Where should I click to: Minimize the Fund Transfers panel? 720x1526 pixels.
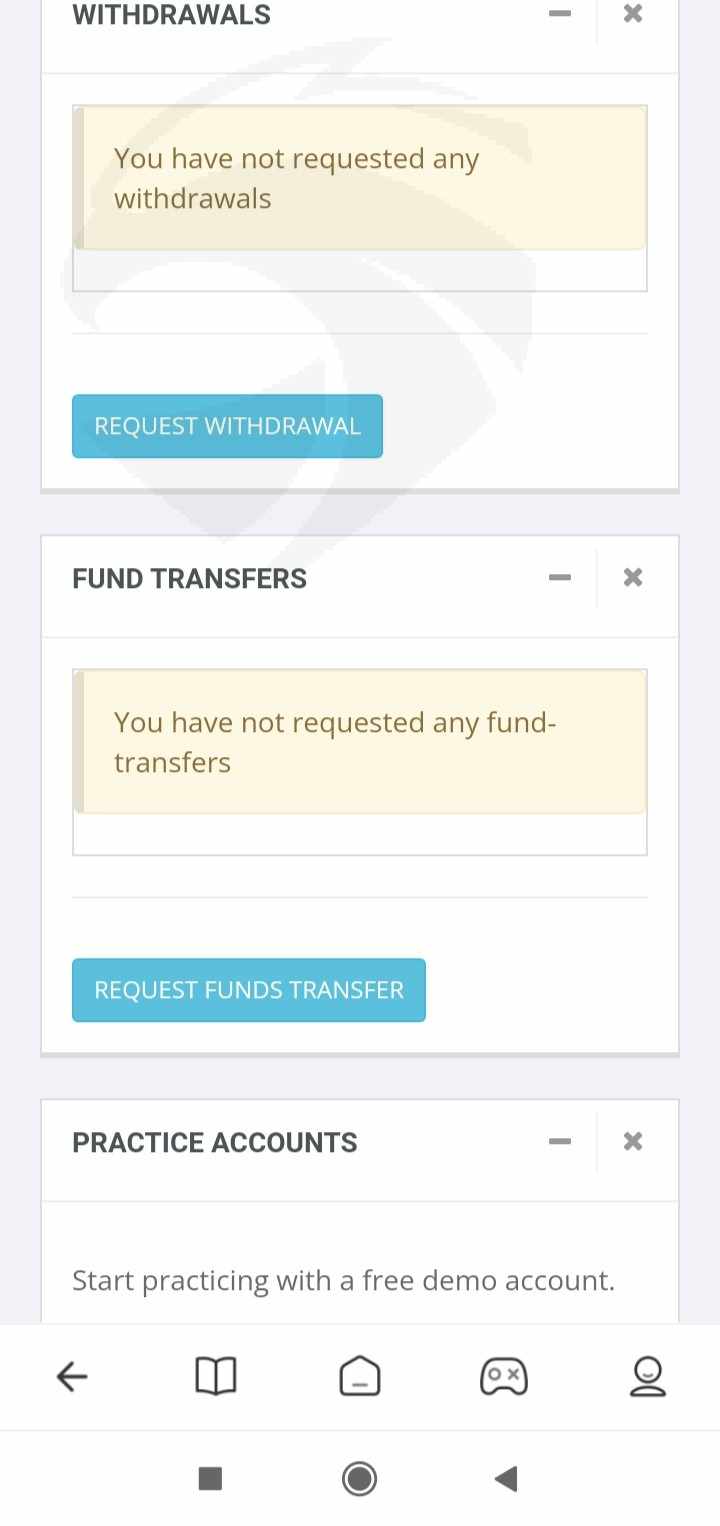click(x=560, y=577)
